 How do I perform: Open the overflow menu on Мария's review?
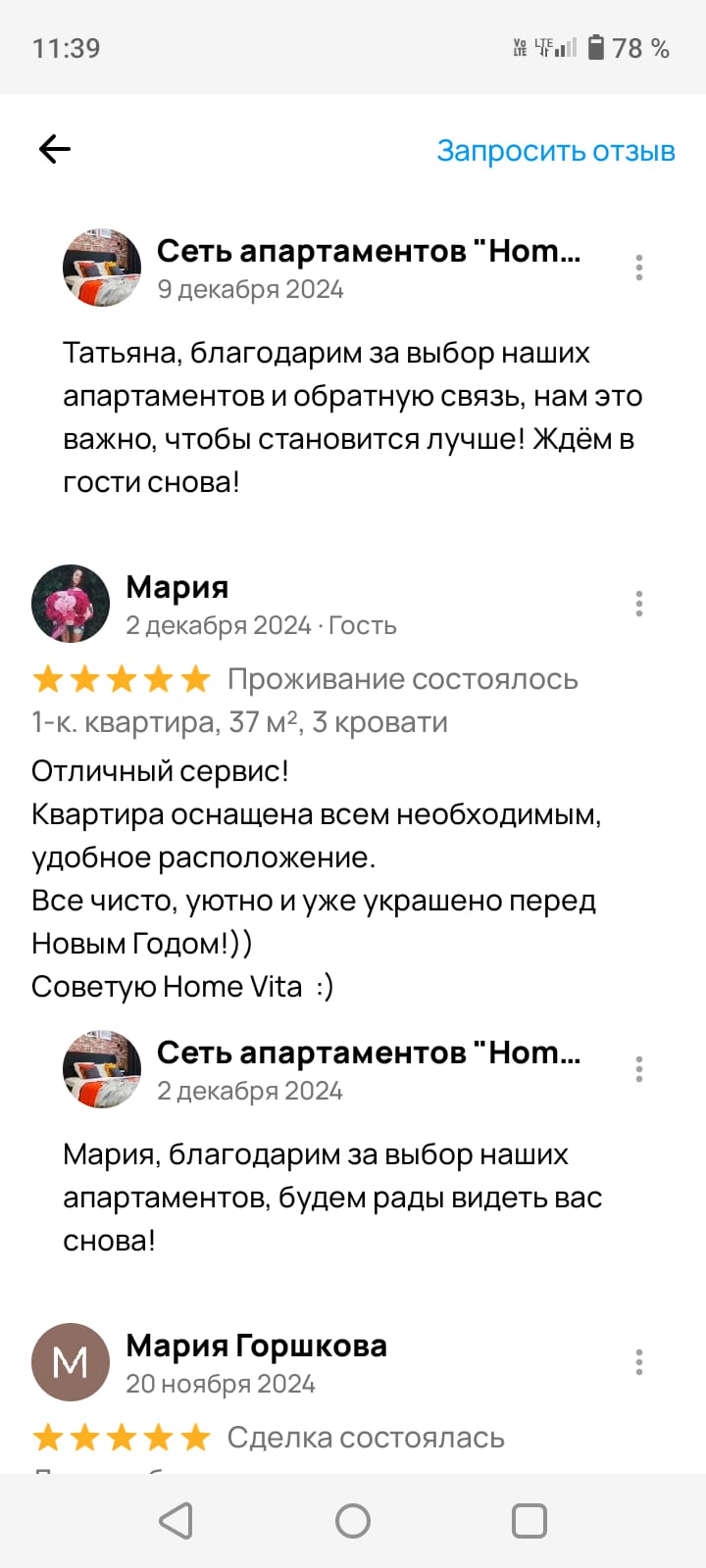click(638, 603)
